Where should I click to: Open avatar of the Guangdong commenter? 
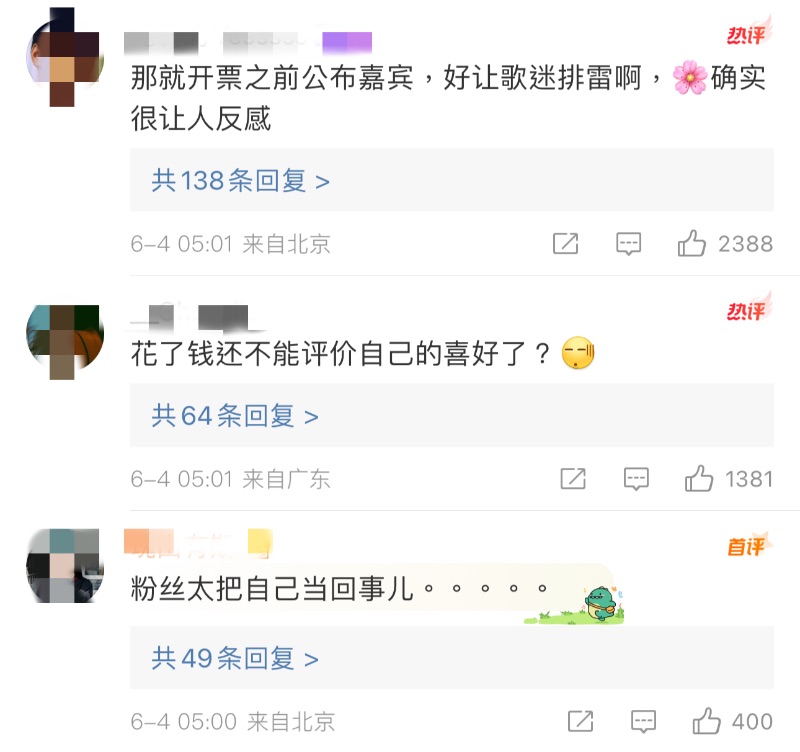point(63,342)
